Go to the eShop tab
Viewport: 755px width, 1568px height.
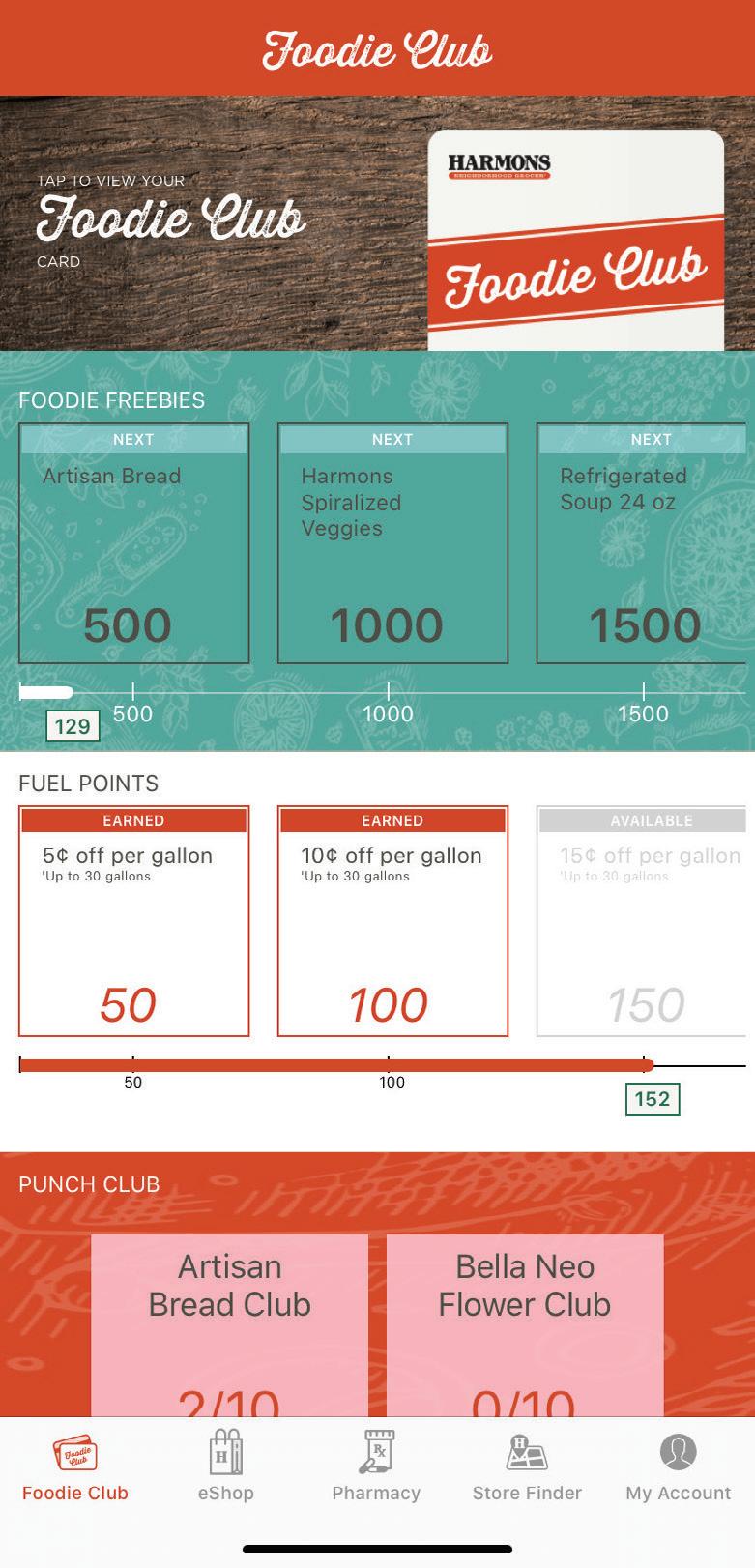[226, 1467]
